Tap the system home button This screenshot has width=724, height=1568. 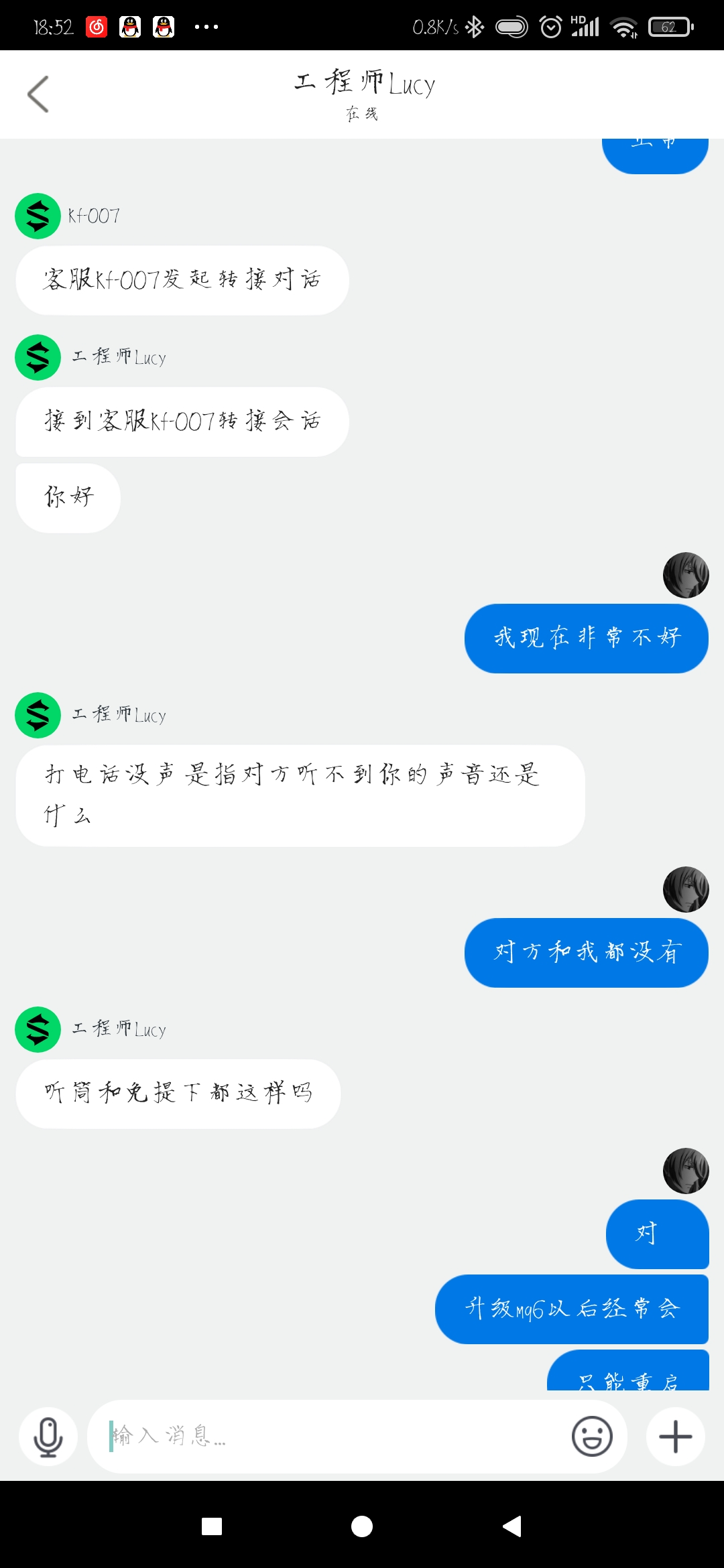(x=362, y=1526)
